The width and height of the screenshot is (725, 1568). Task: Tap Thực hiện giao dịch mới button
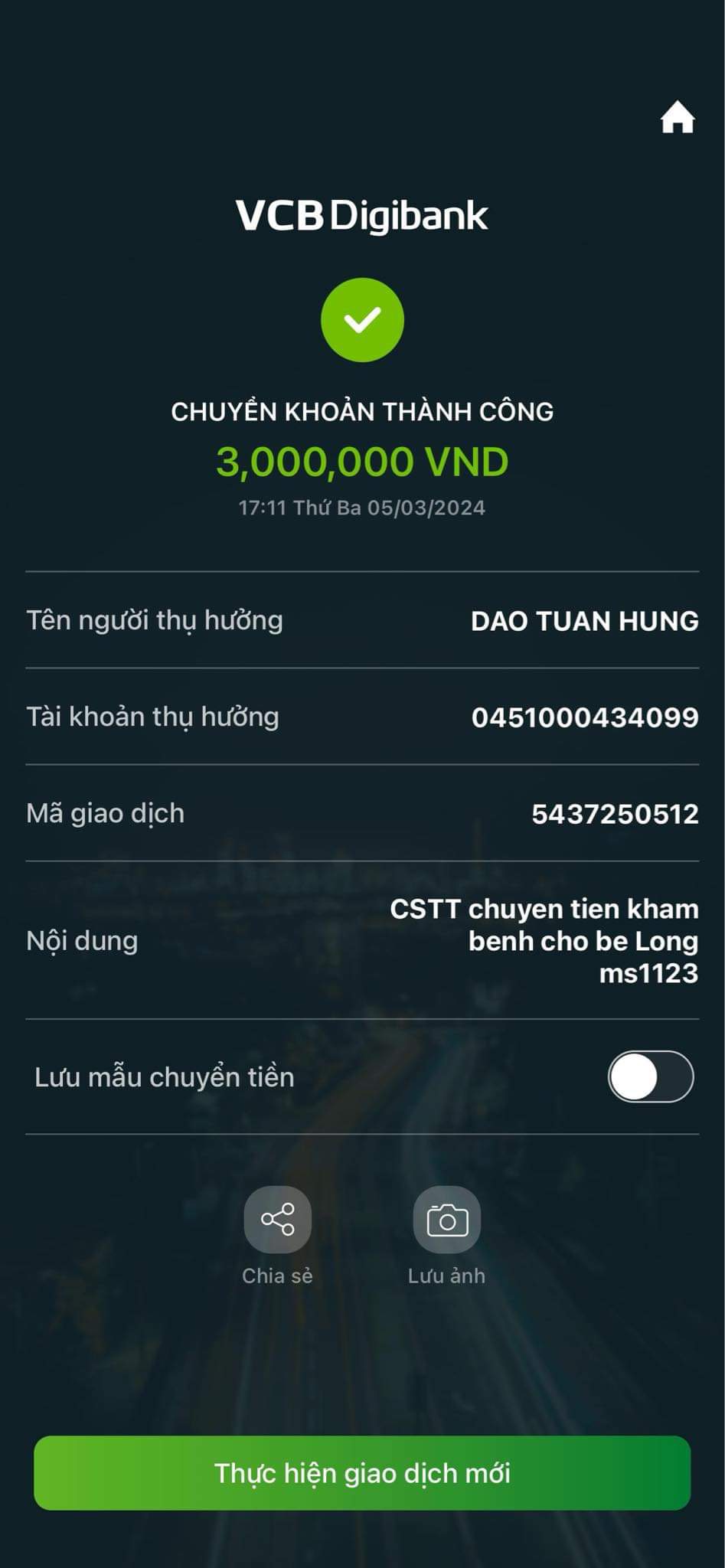[362, 1472]
